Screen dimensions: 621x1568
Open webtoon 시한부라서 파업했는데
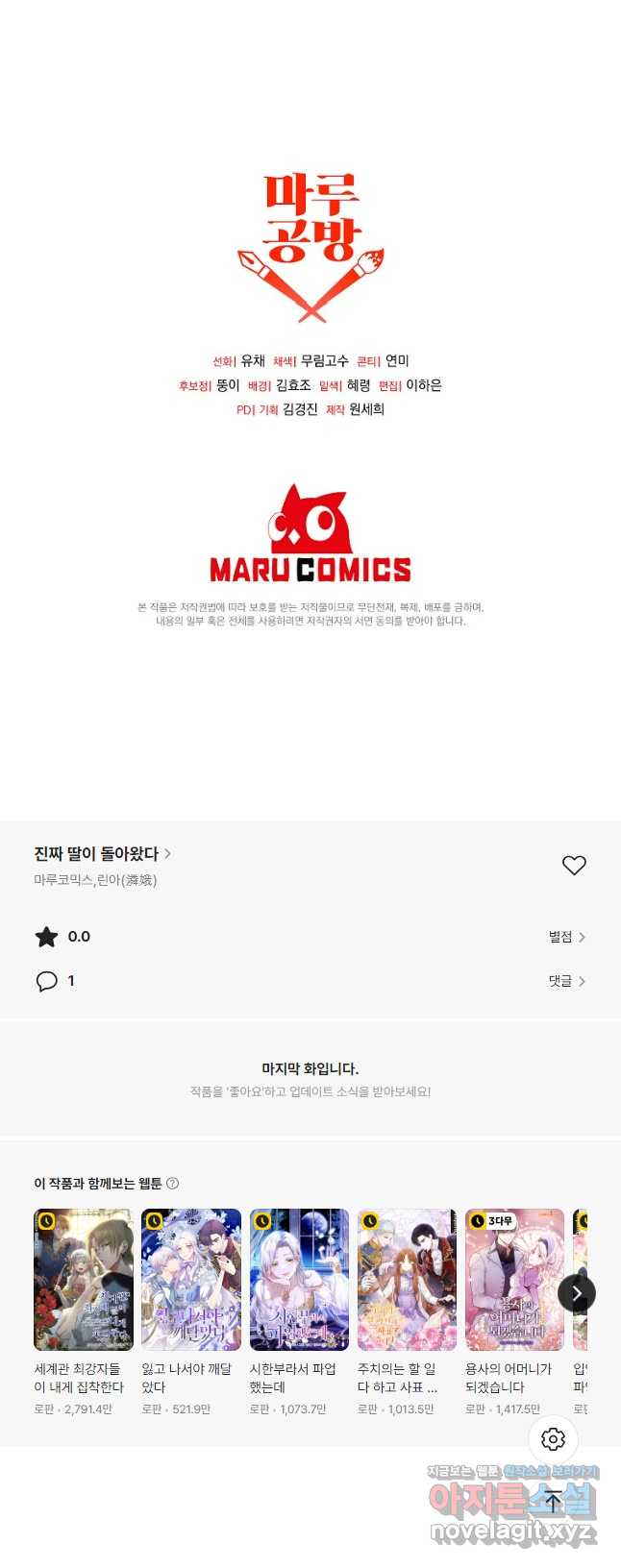(x=299, y=1280)
